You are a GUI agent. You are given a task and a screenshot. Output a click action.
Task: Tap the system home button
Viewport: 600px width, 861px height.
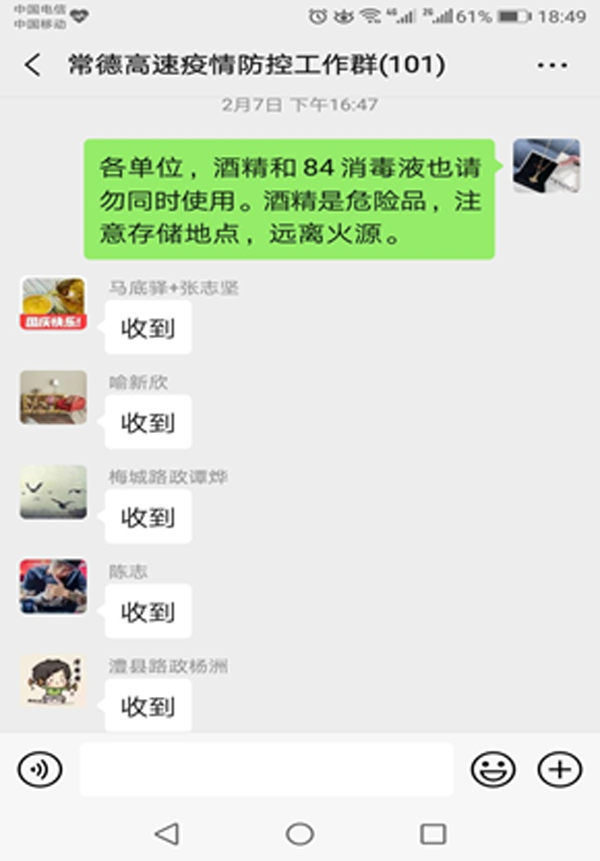(x=300, y=833)
